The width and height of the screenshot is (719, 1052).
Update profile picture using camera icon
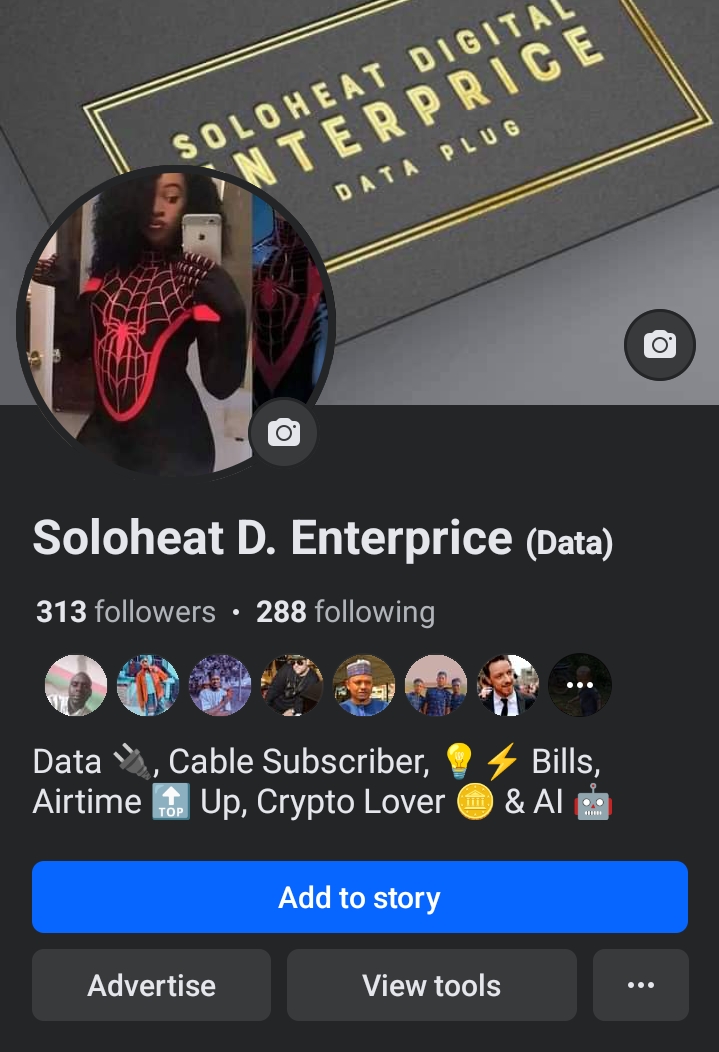pyautogui.click(x=283, y=432)
